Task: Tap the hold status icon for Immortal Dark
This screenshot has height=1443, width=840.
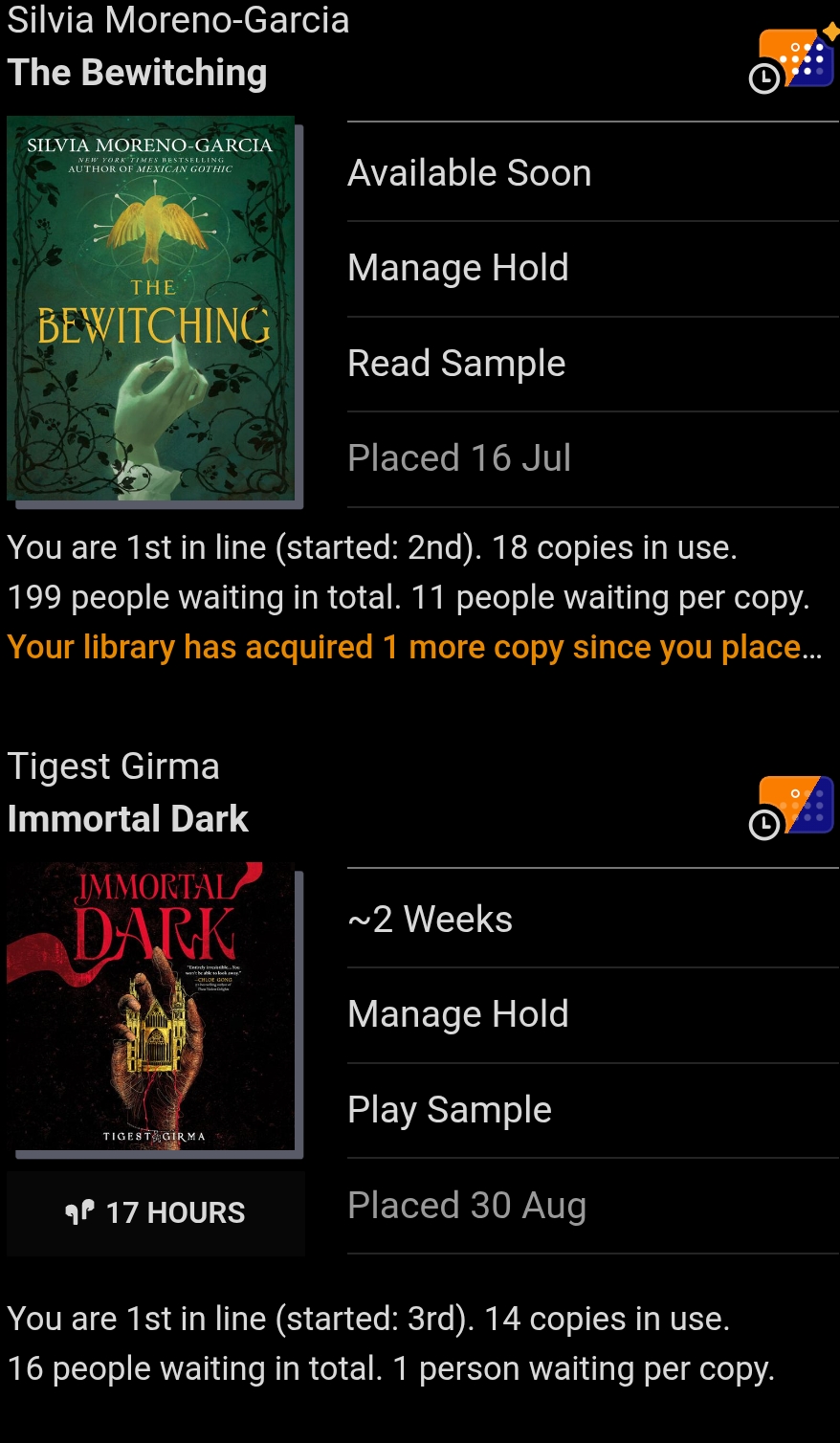Action: 793,807
